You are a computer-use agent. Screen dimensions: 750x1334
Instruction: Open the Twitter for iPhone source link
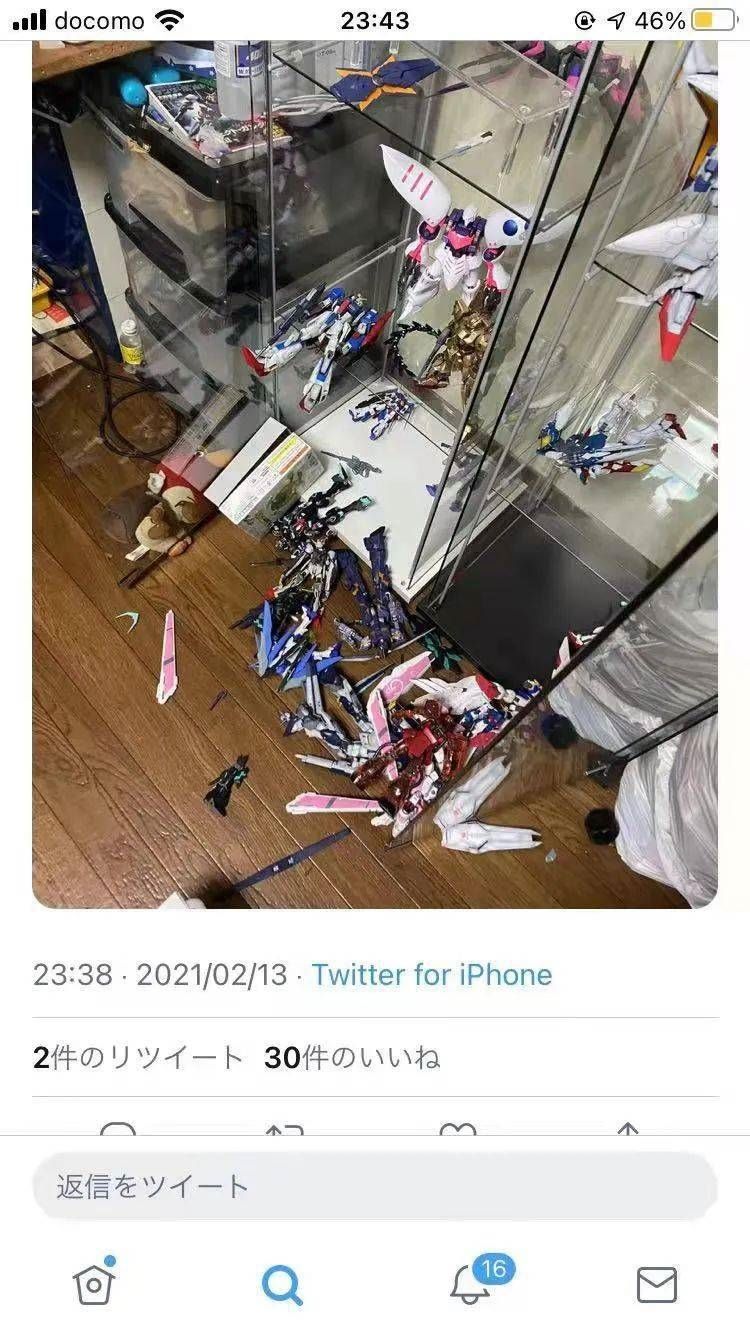431,974
